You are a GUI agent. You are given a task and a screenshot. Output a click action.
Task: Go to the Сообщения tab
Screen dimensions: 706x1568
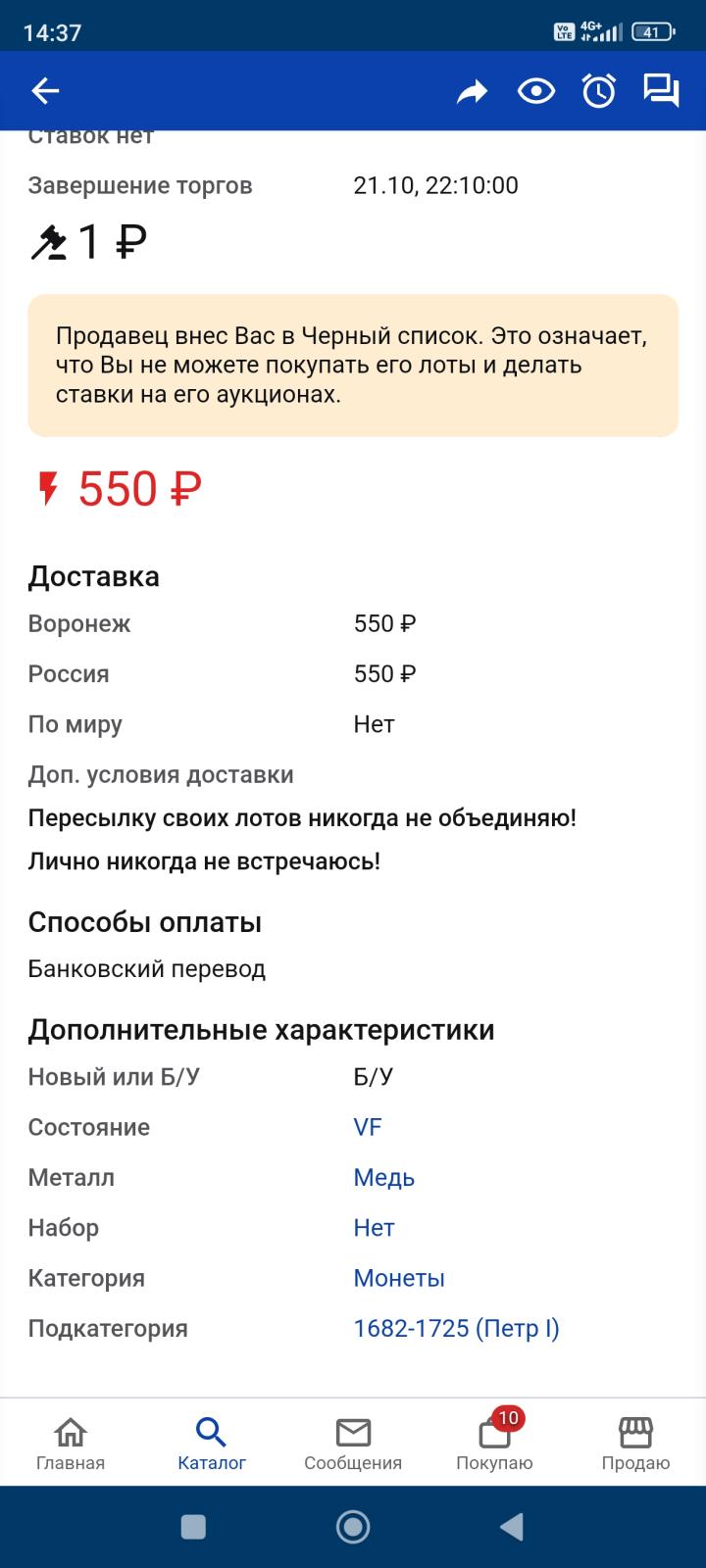[353, 1443]
